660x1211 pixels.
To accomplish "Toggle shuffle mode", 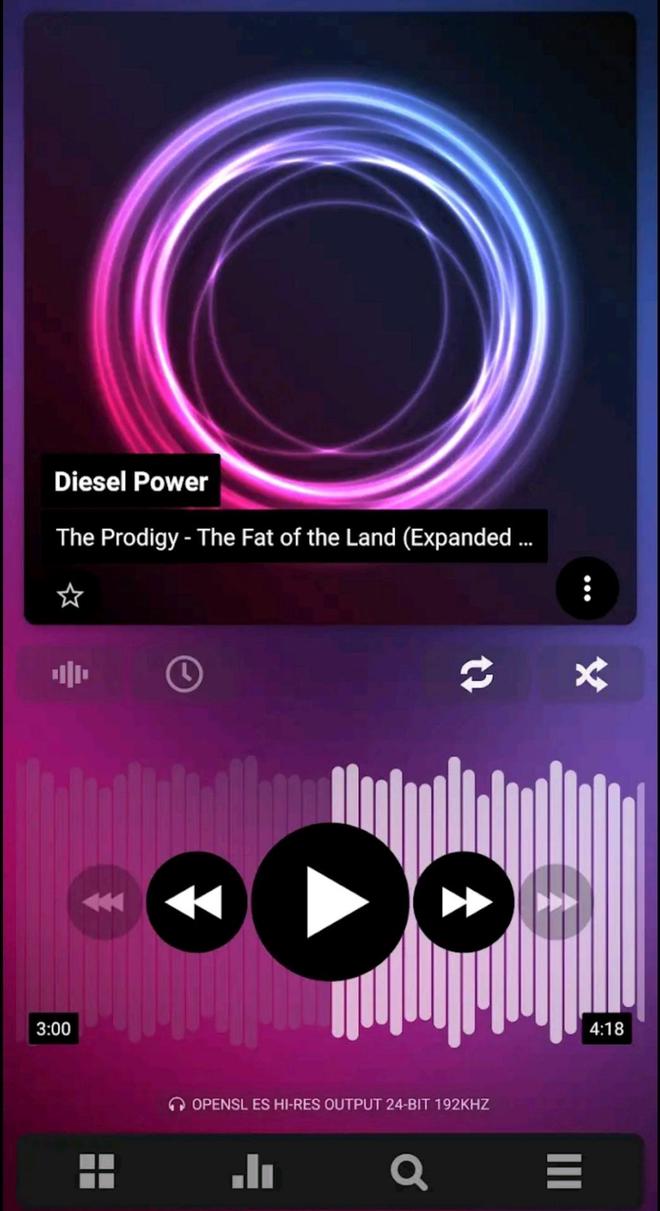I will click(591, 676).
